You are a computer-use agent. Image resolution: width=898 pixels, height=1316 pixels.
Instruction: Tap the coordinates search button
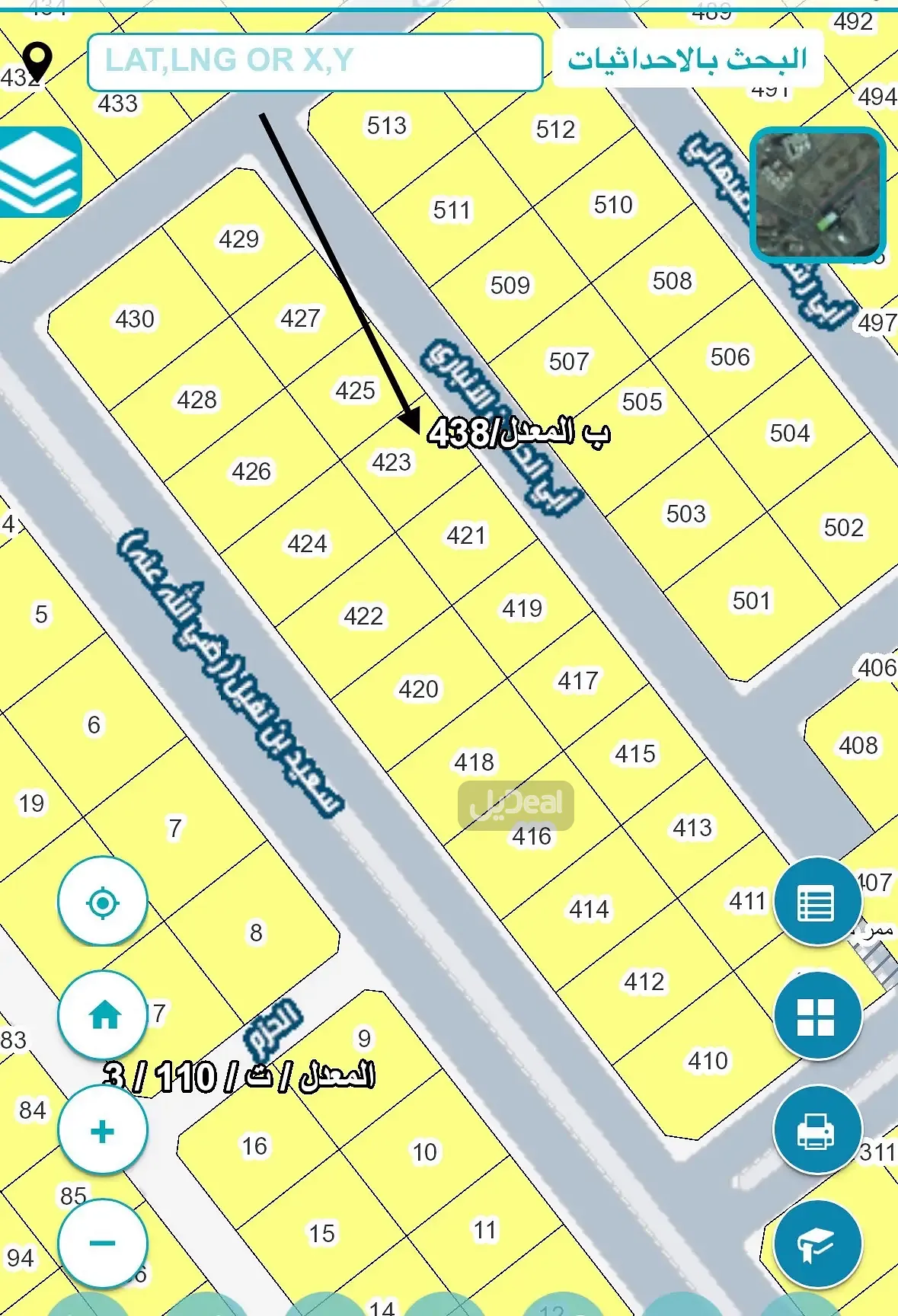pyautogui.click(x=687, y=59)
